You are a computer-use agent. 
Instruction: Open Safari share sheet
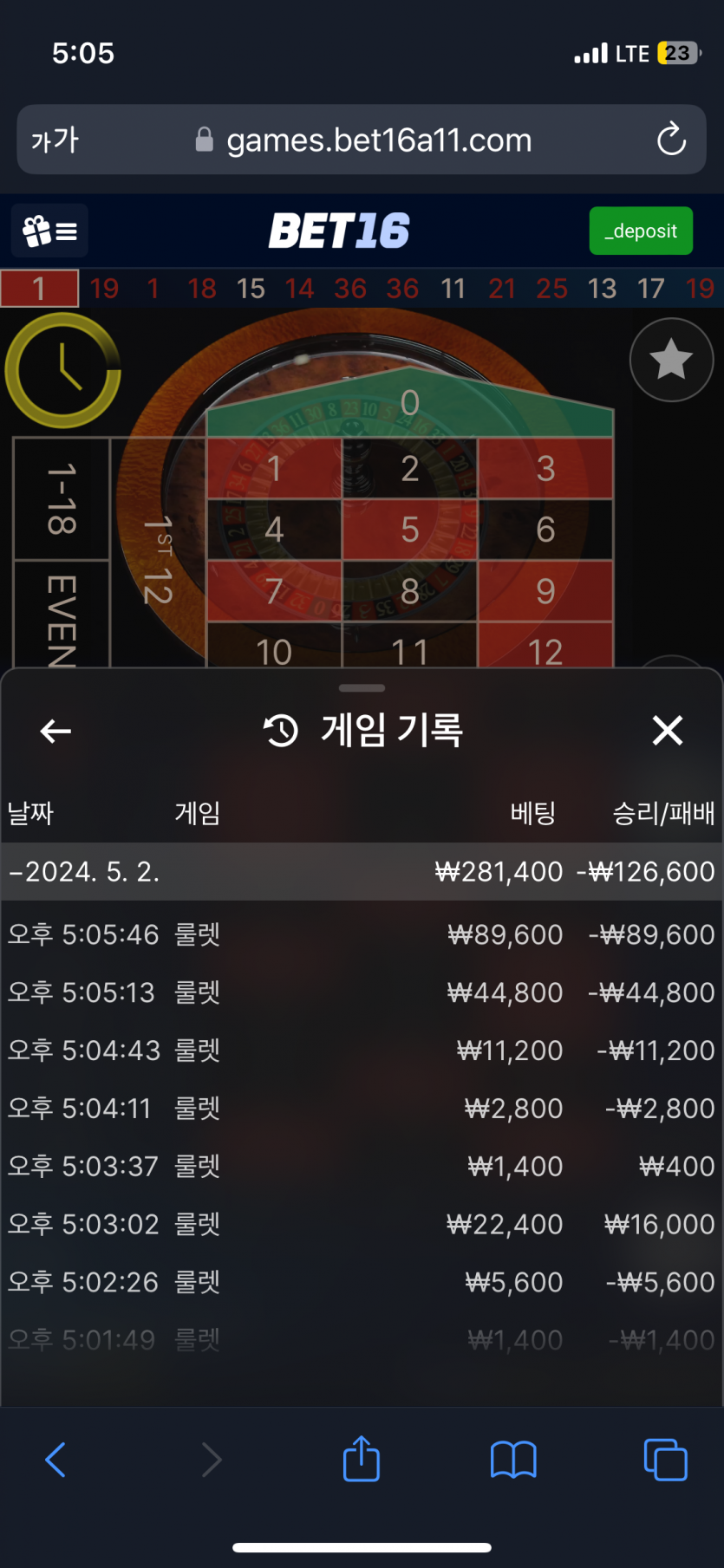(x=362, y=1459)
